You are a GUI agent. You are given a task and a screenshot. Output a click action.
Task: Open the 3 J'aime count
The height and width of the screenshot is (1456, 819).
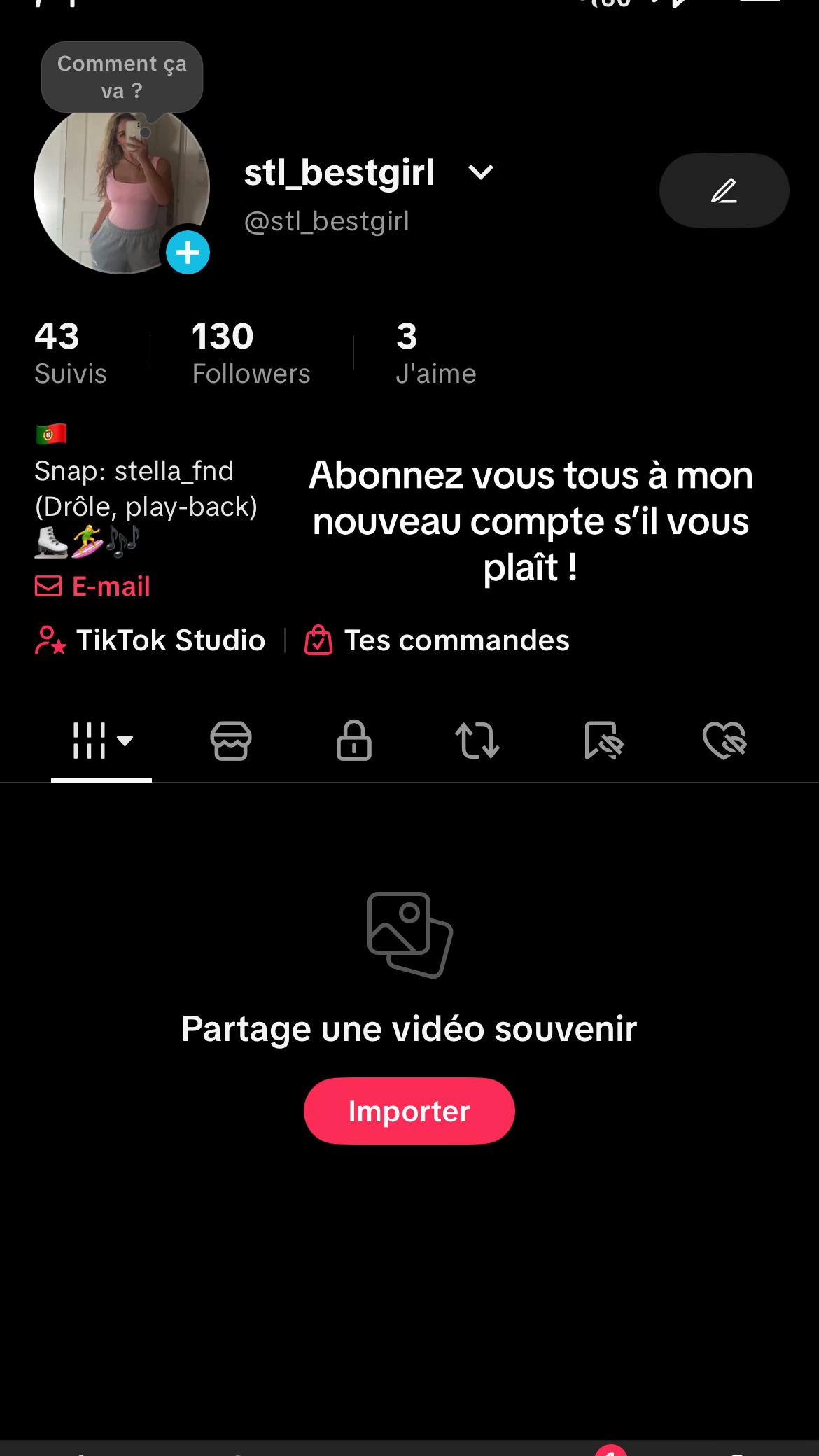(x=435, y=353)
